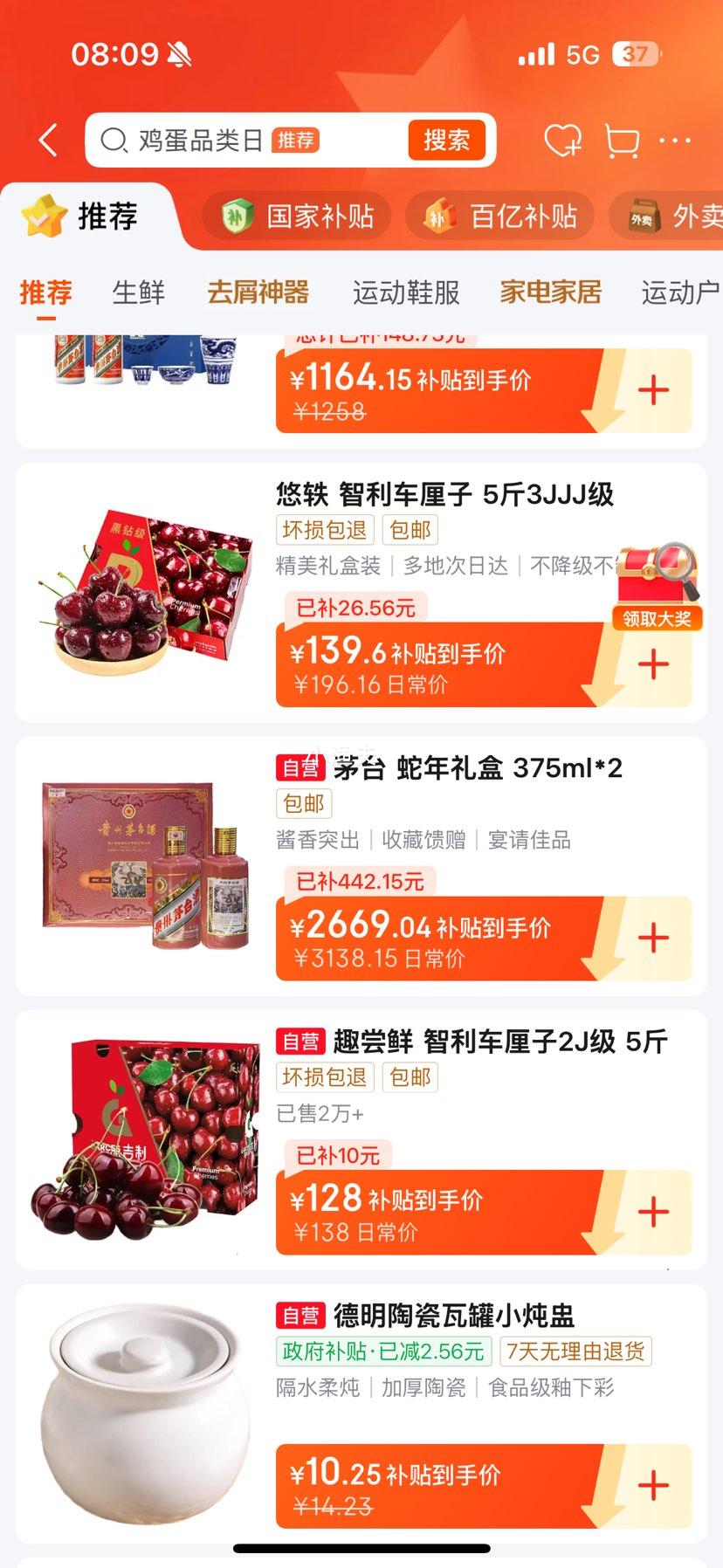Tap the favorites heart icon in the top bar
This screenshot has height=1568, width=723.
click(x=564, y=141)
